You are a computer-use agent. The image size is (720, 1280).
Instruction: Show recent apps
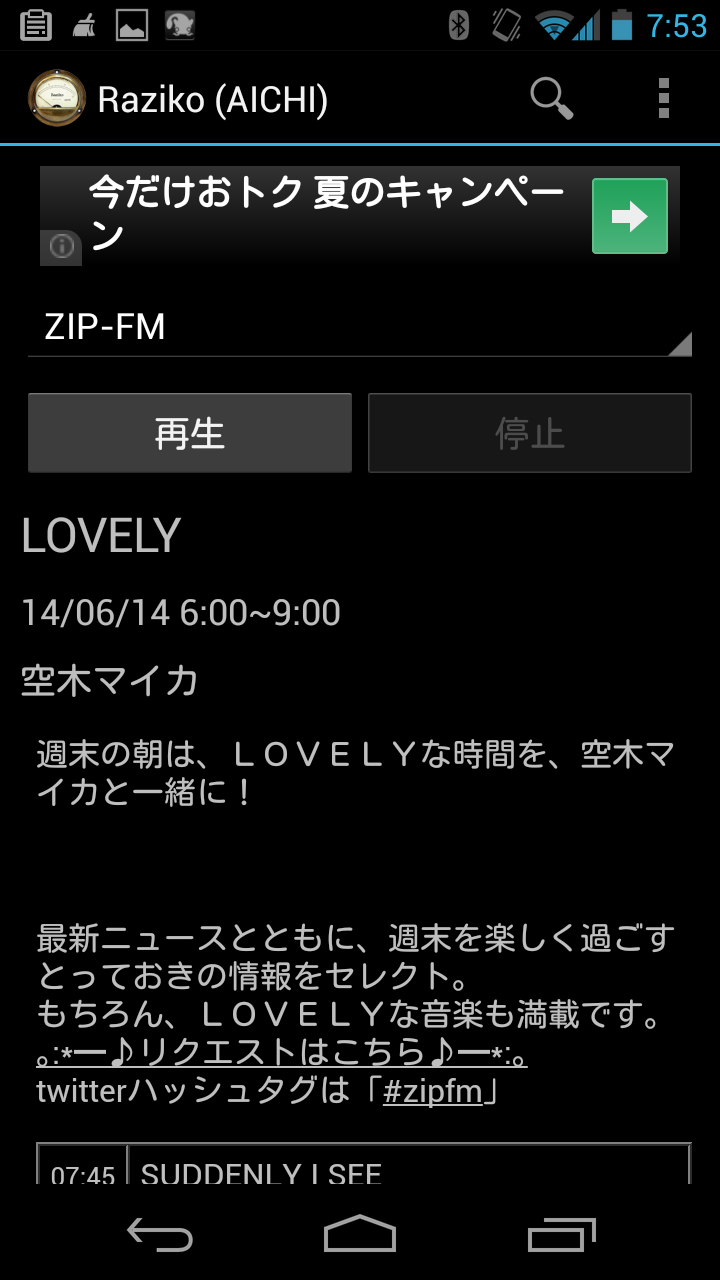[561, 1236]
